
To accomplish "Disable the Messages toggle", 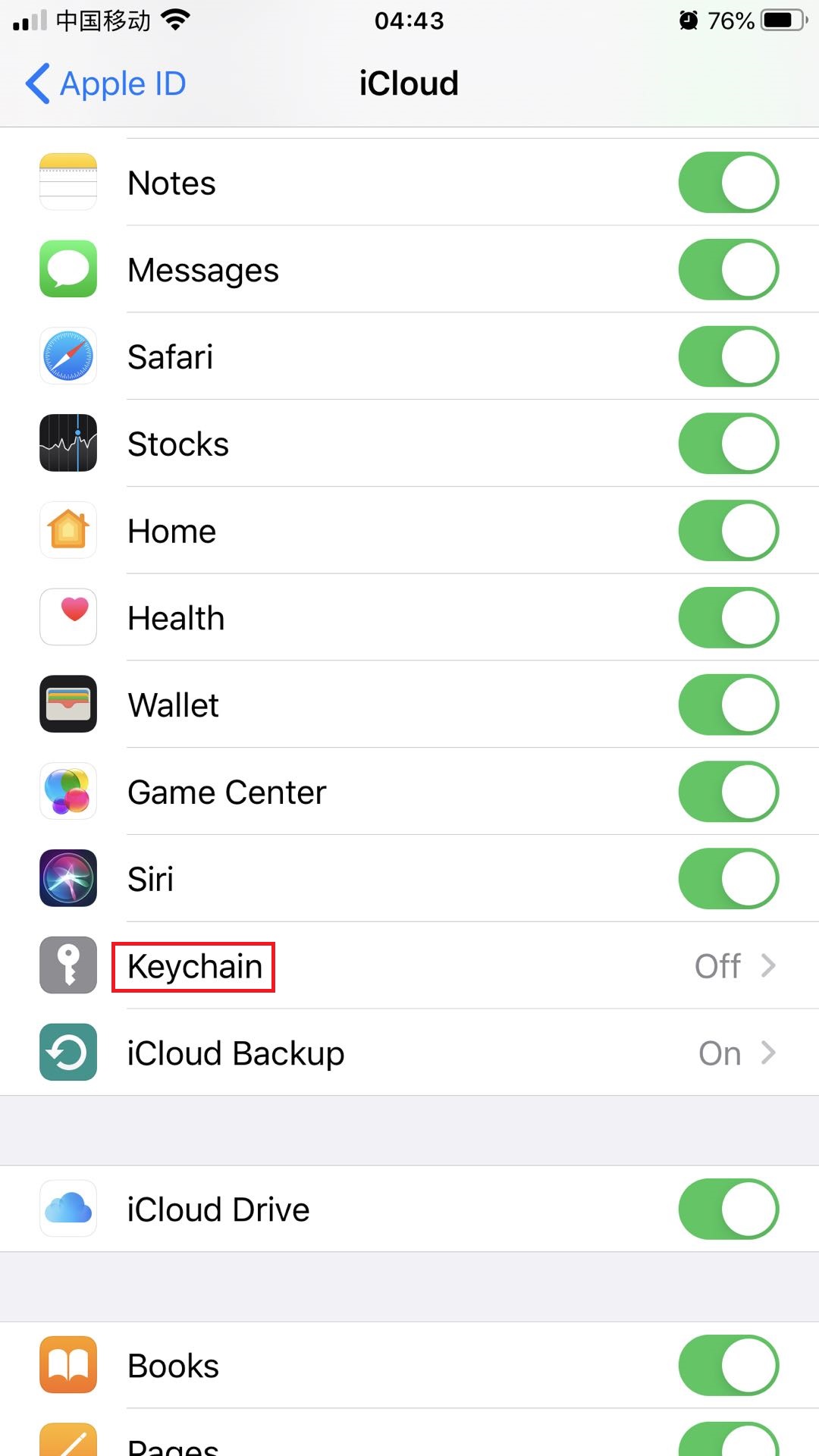I will (729, 270).
